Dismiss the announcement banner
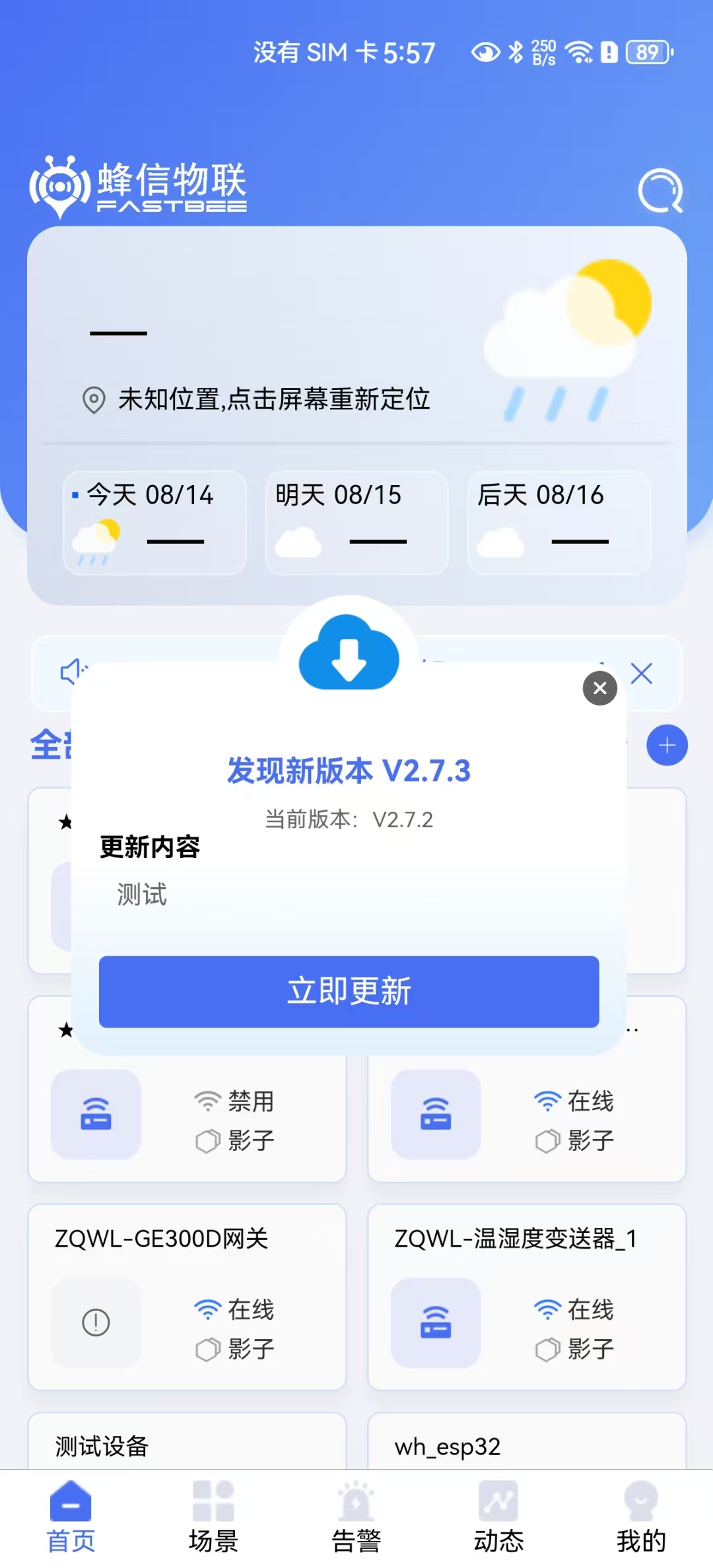Screen dimensions: 713x1568 pyautogui.click(x=641, y=674)
